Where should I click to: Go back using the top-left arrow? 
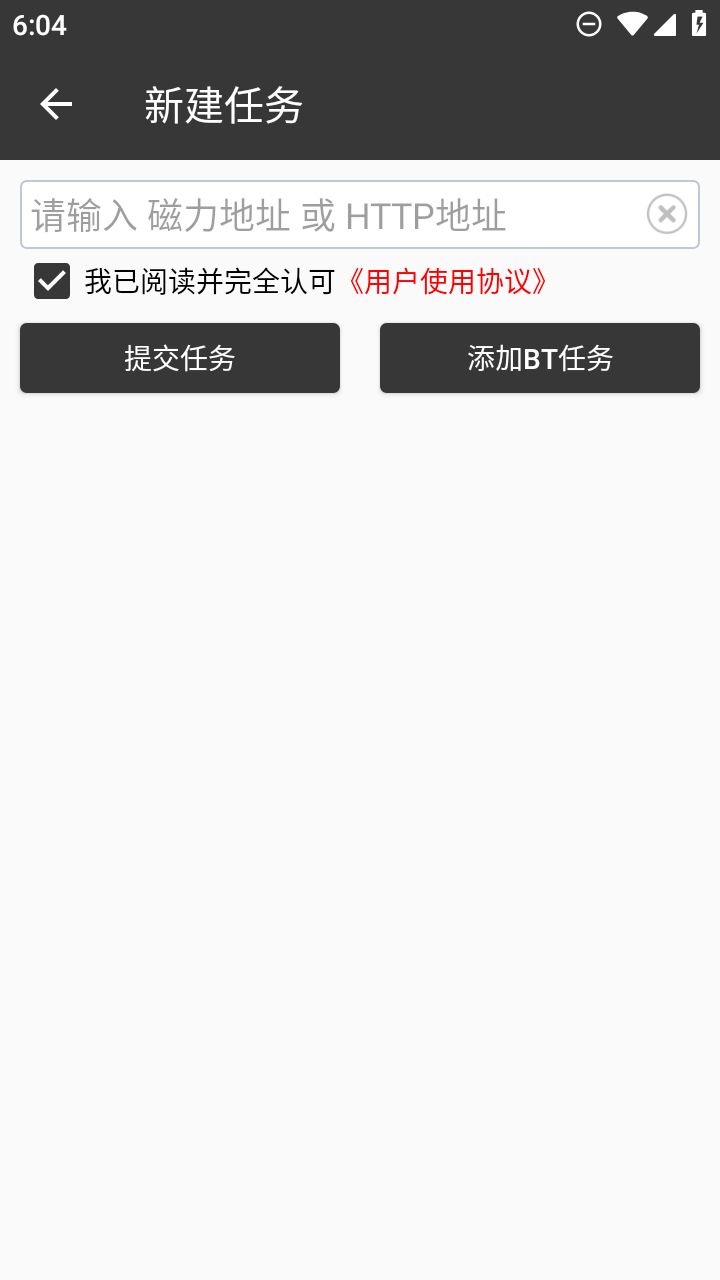(x=56, y=104)
